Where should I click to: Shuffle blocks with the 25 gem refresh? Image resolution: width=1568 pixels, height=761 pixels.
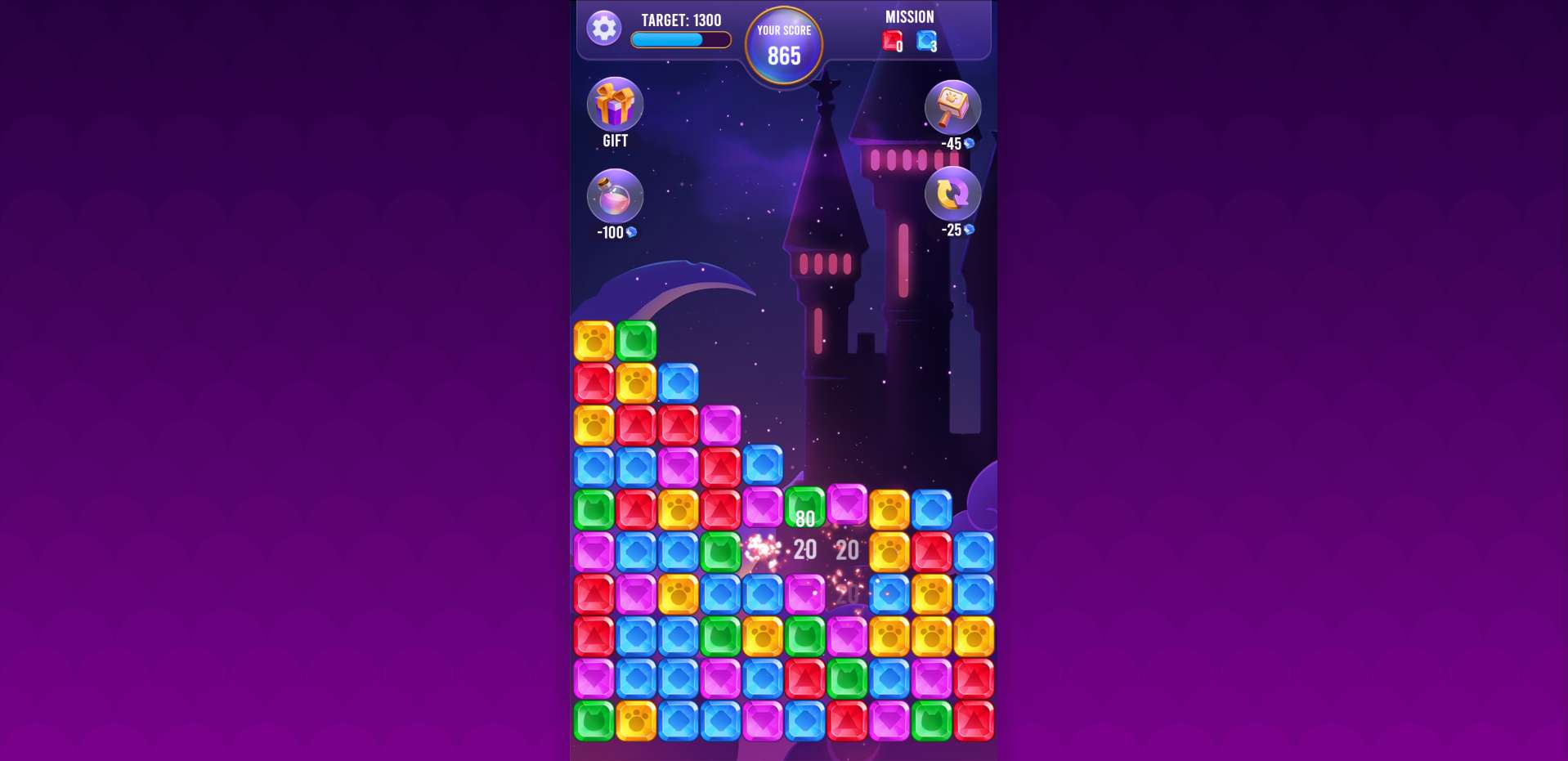point(952,194)
